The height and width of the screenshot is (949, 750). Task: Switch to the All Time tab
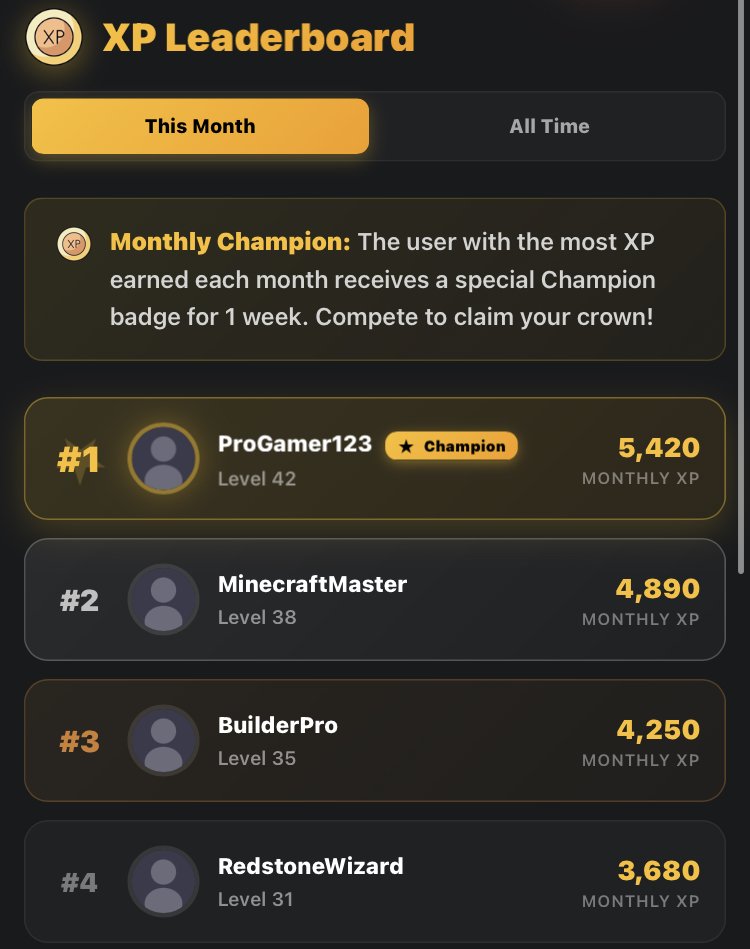[549, 126]
